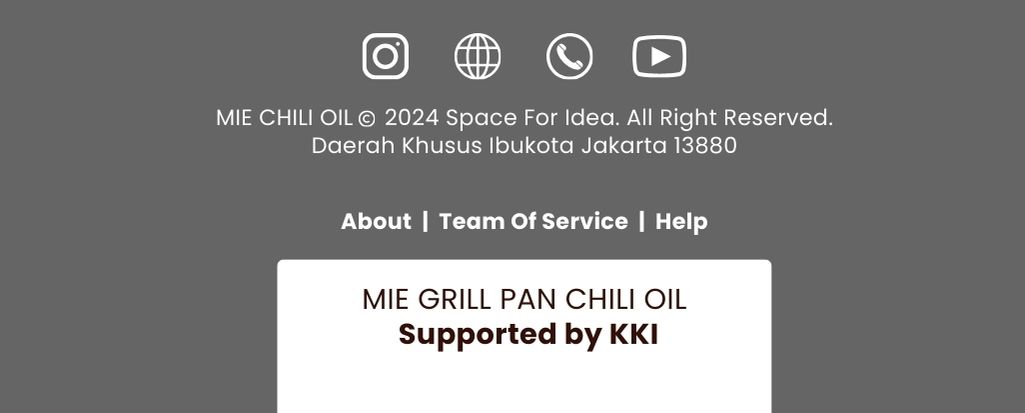Open the Instagram profile icon
Screen dimensions: 1025x413
coord(385,56)
